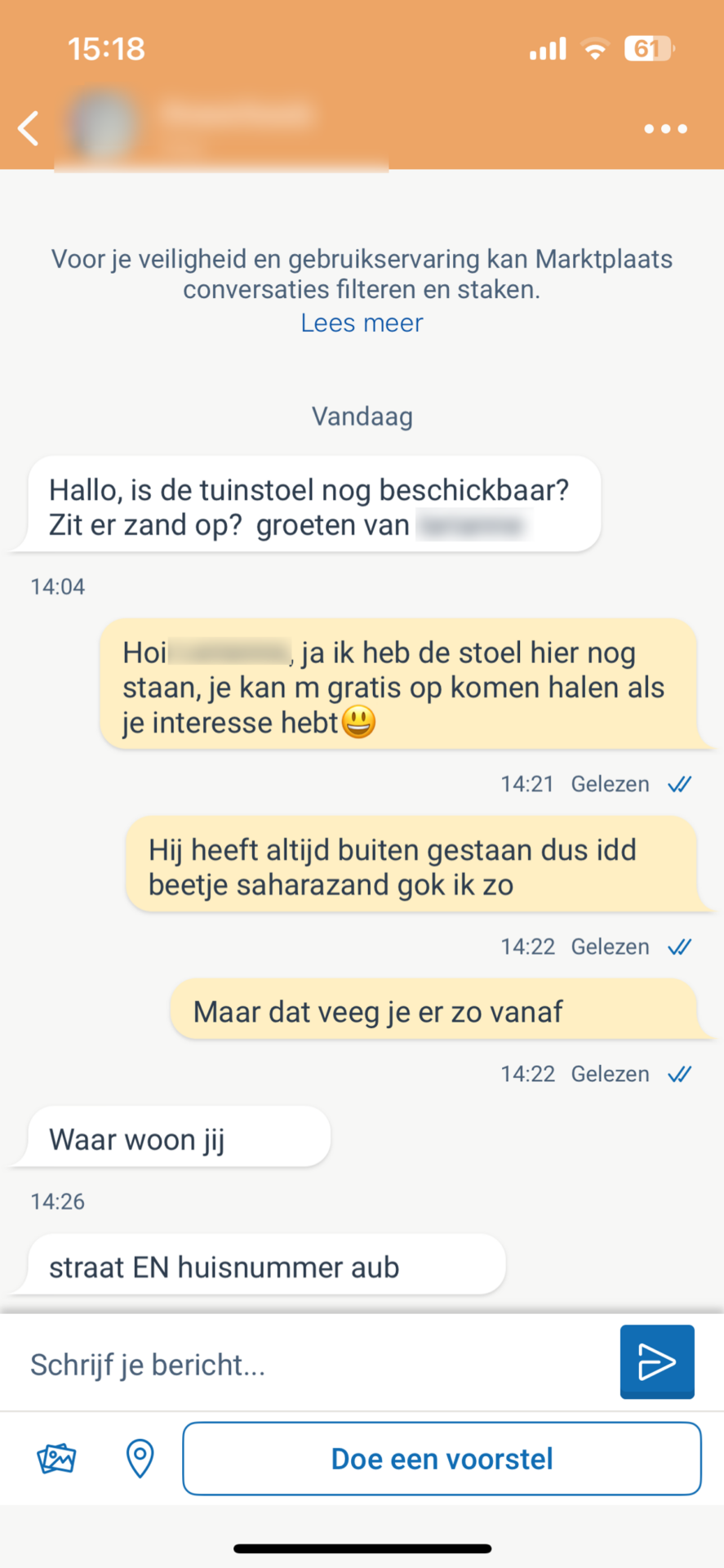
Task: Attach a photo to the chat
Action: click(56, 1459)
